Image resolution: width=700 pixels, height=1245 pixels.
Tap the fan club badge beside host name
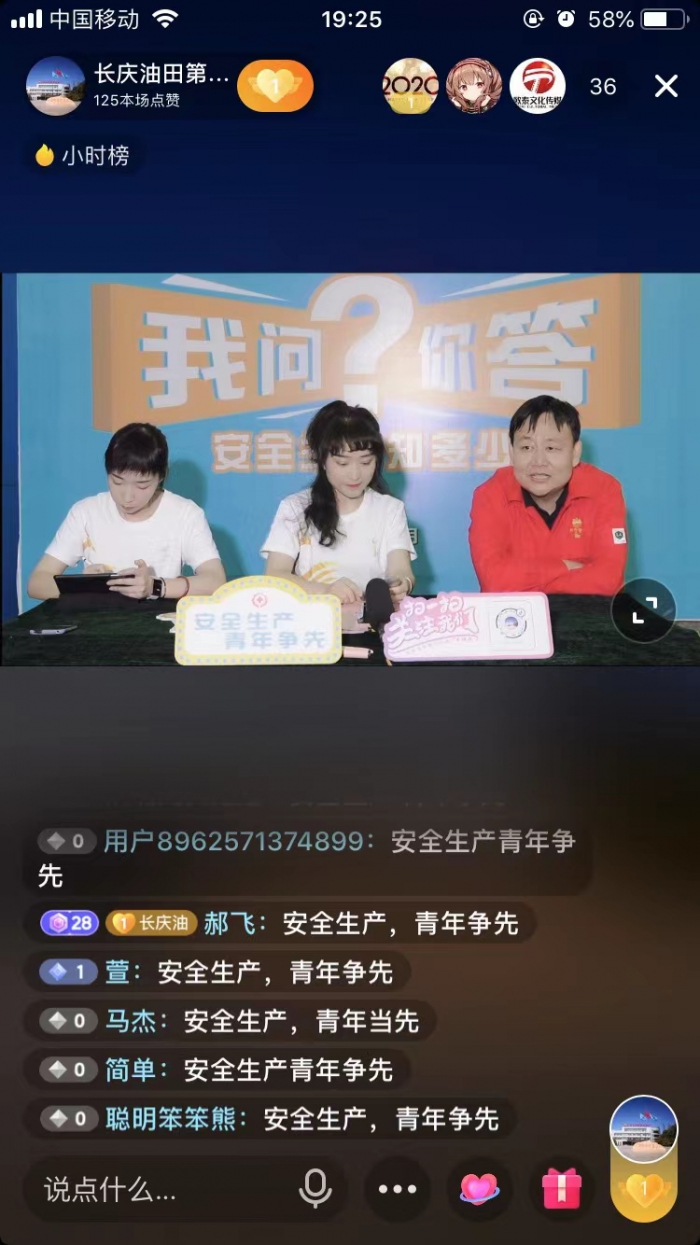pos(275,86)
